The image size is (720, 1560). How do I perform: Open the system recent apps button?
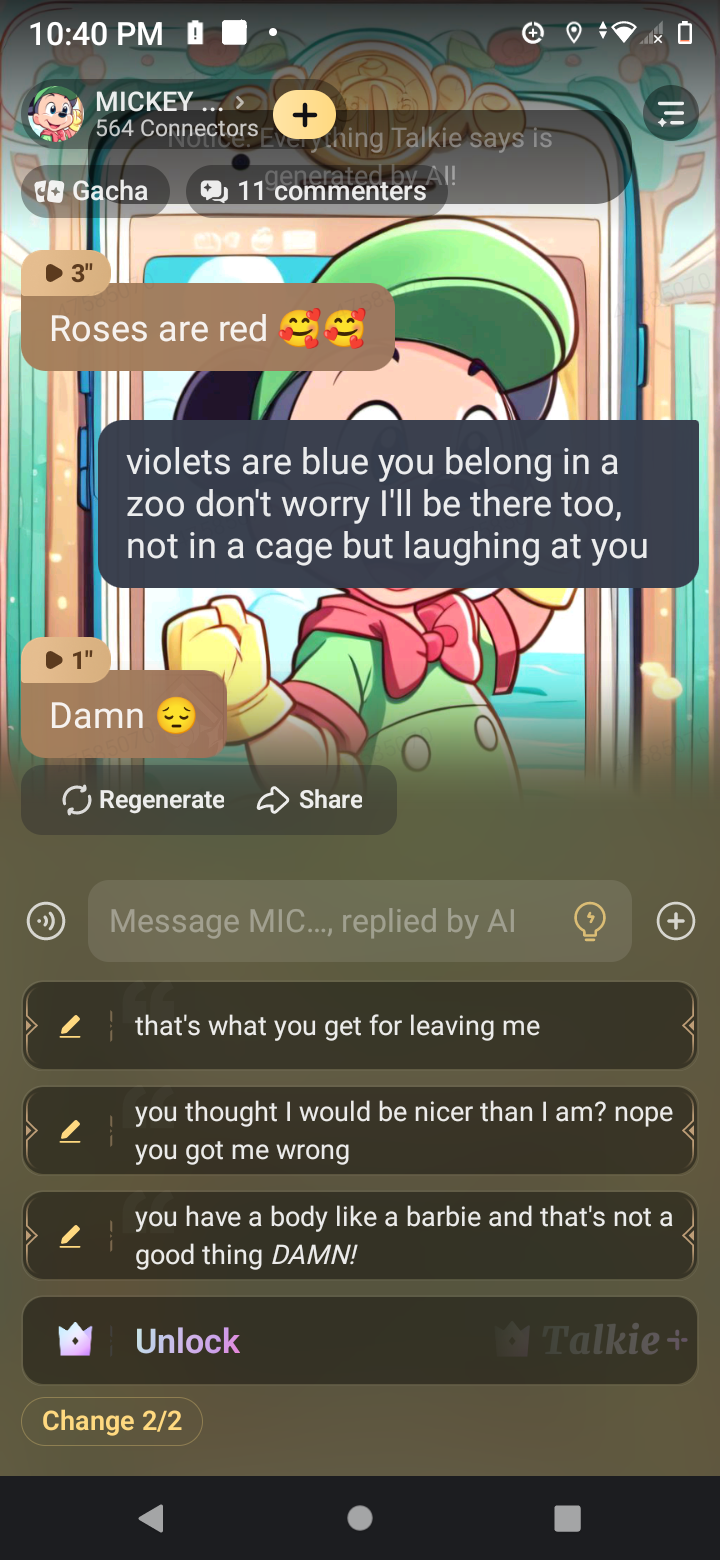567,1518
